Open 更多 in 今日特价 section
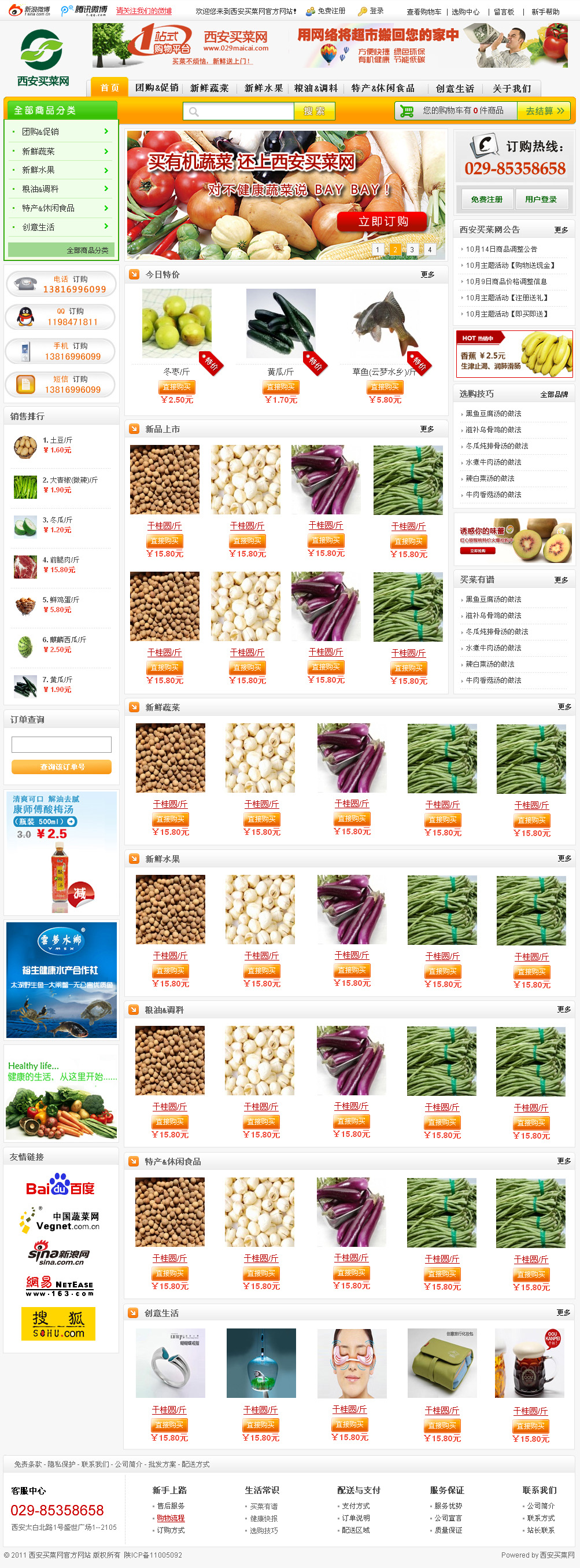Image resolution: width=580 pixels, height=1568 pixels. point(427,274)
